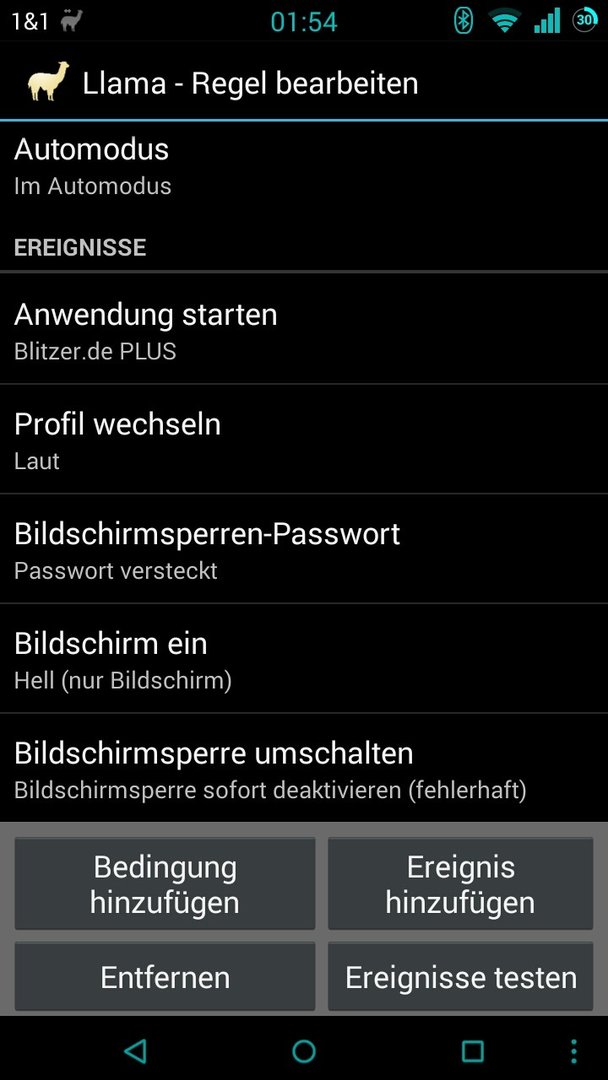Open the Automodus condition row
The height and width of the screenshot is (1080, 608).
[304, 167]
